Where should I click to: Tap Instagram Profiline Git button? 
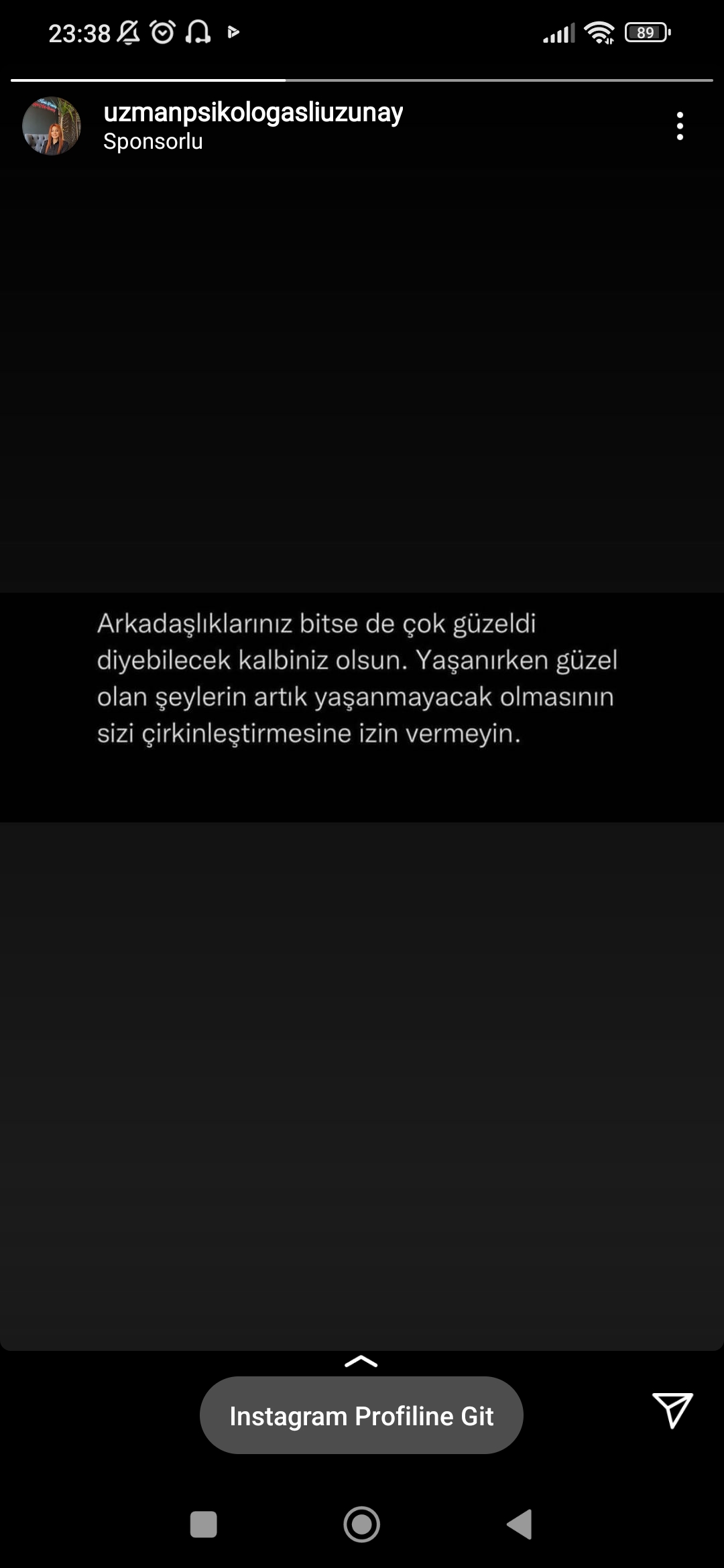click(x=361, y=1415)
